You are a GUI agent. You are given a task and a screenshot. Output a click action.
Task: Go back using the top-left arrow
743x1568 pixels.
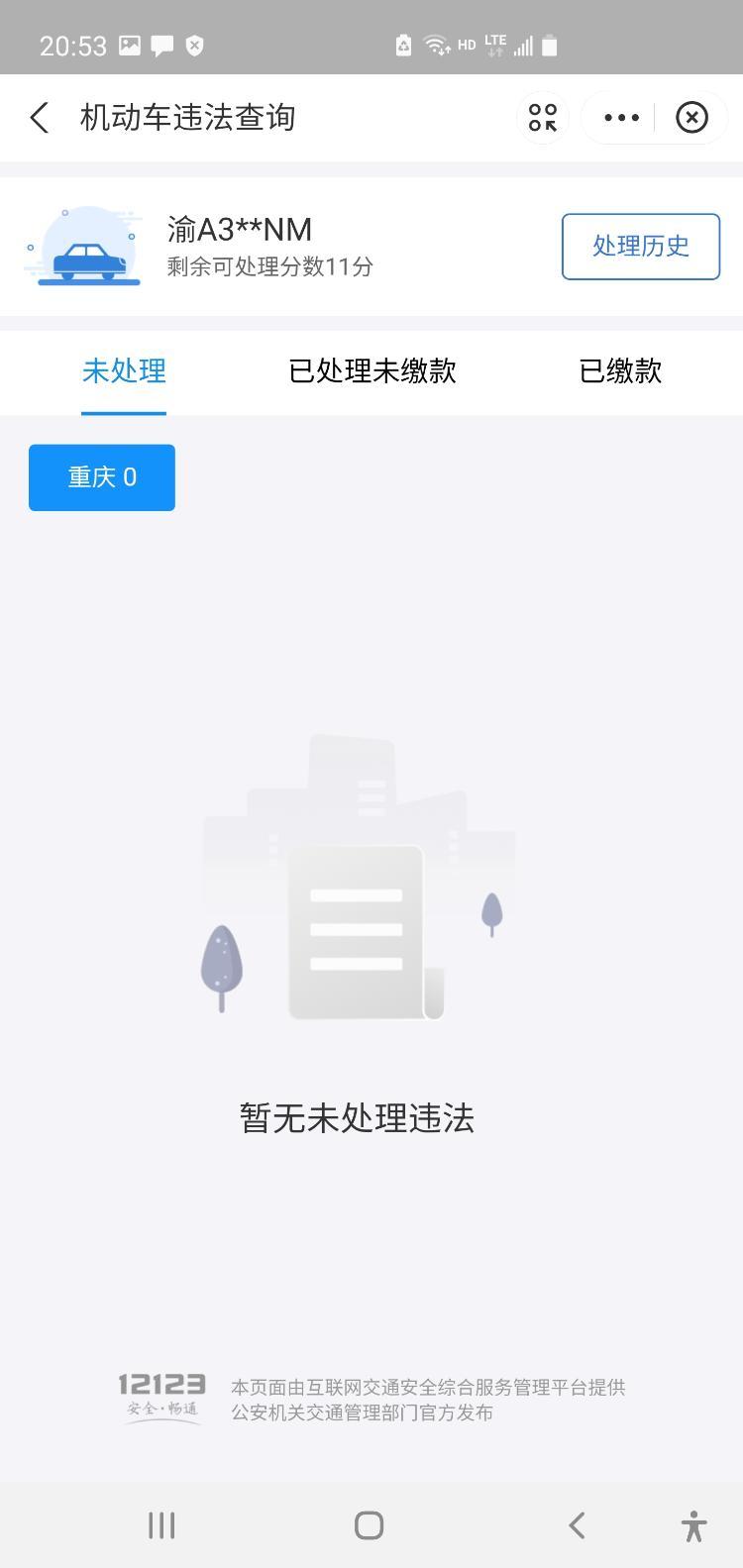pyautogui.click(x=39, y=118)
